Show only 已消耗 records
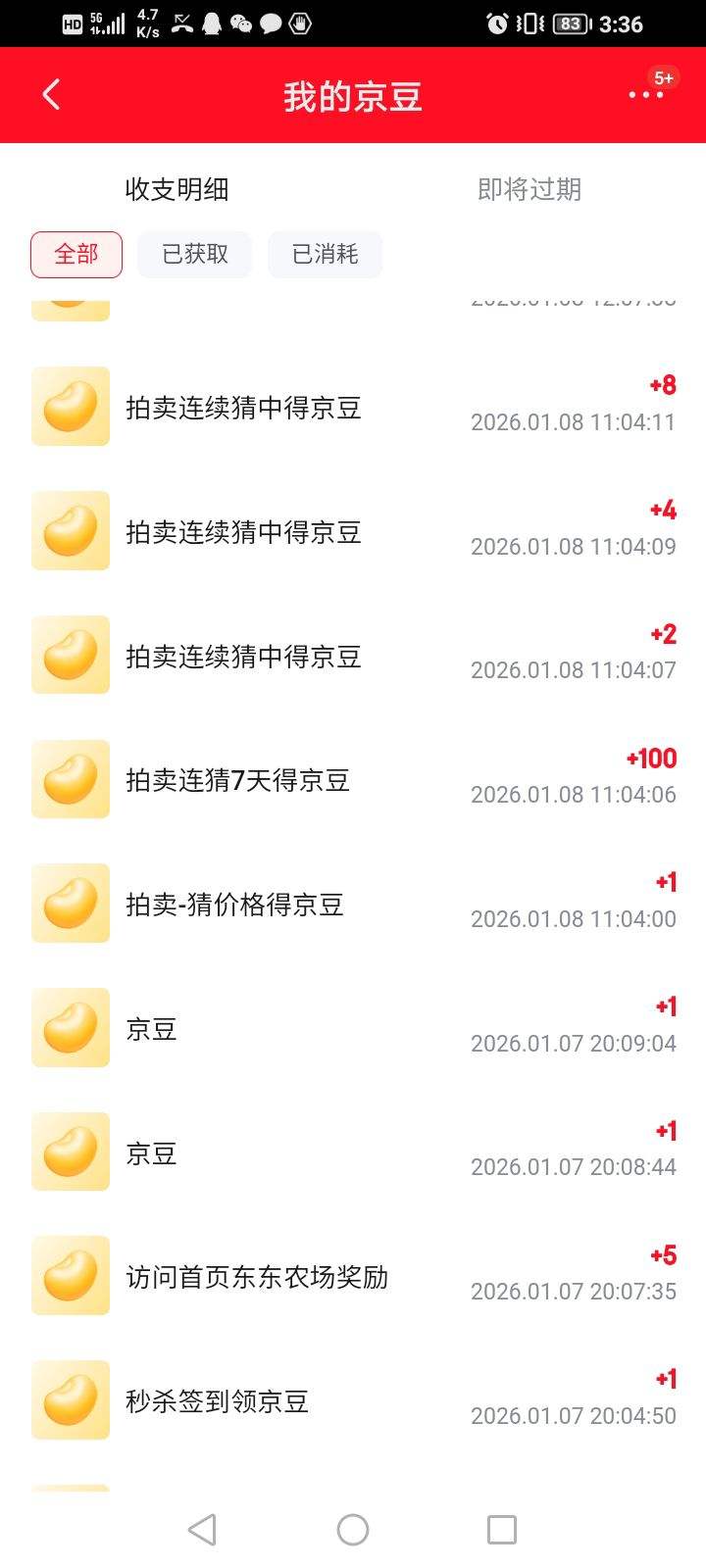Image resolution: width=706 pixels, height=1568 pixels. [x=325, y=255]
